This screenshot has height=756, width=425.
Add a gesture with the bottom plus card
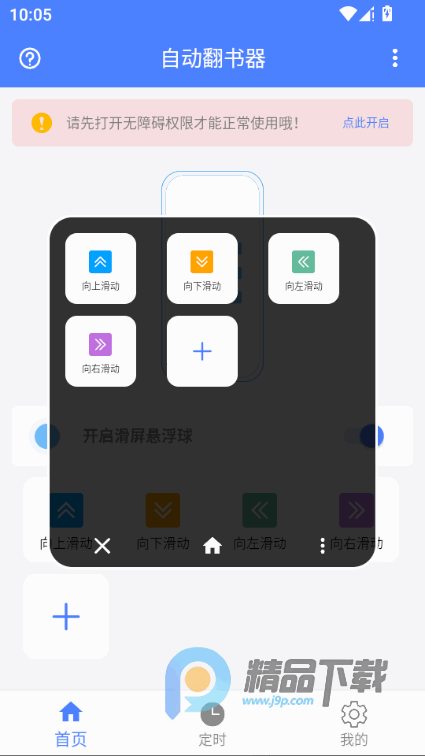pos(66,616)
